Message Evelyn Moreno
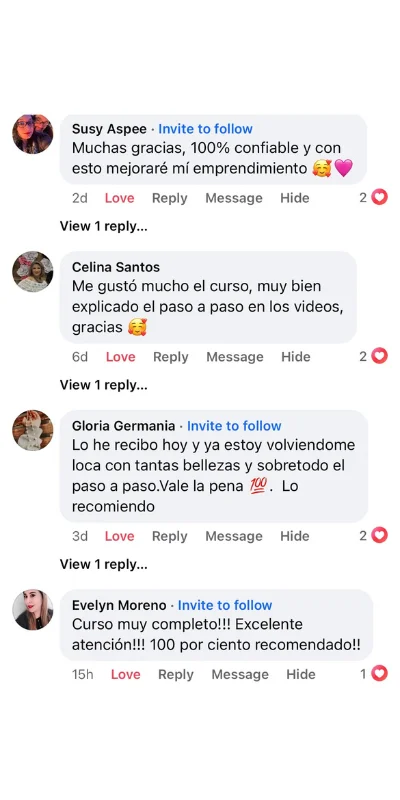The width and height of the screenshot is (400, 800). click(240, 674)
